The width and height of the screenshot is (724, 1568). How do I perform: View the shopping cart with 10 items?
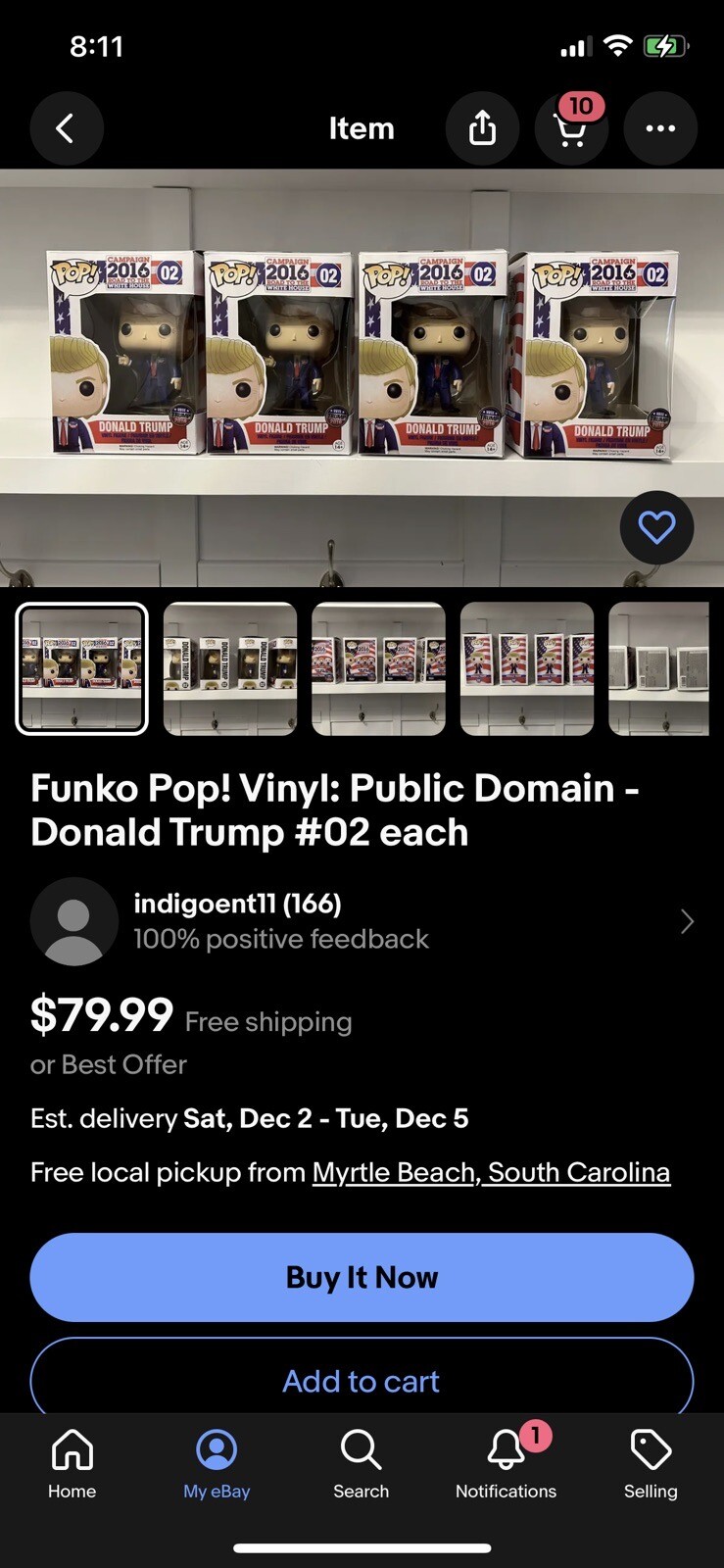(571, 128)
